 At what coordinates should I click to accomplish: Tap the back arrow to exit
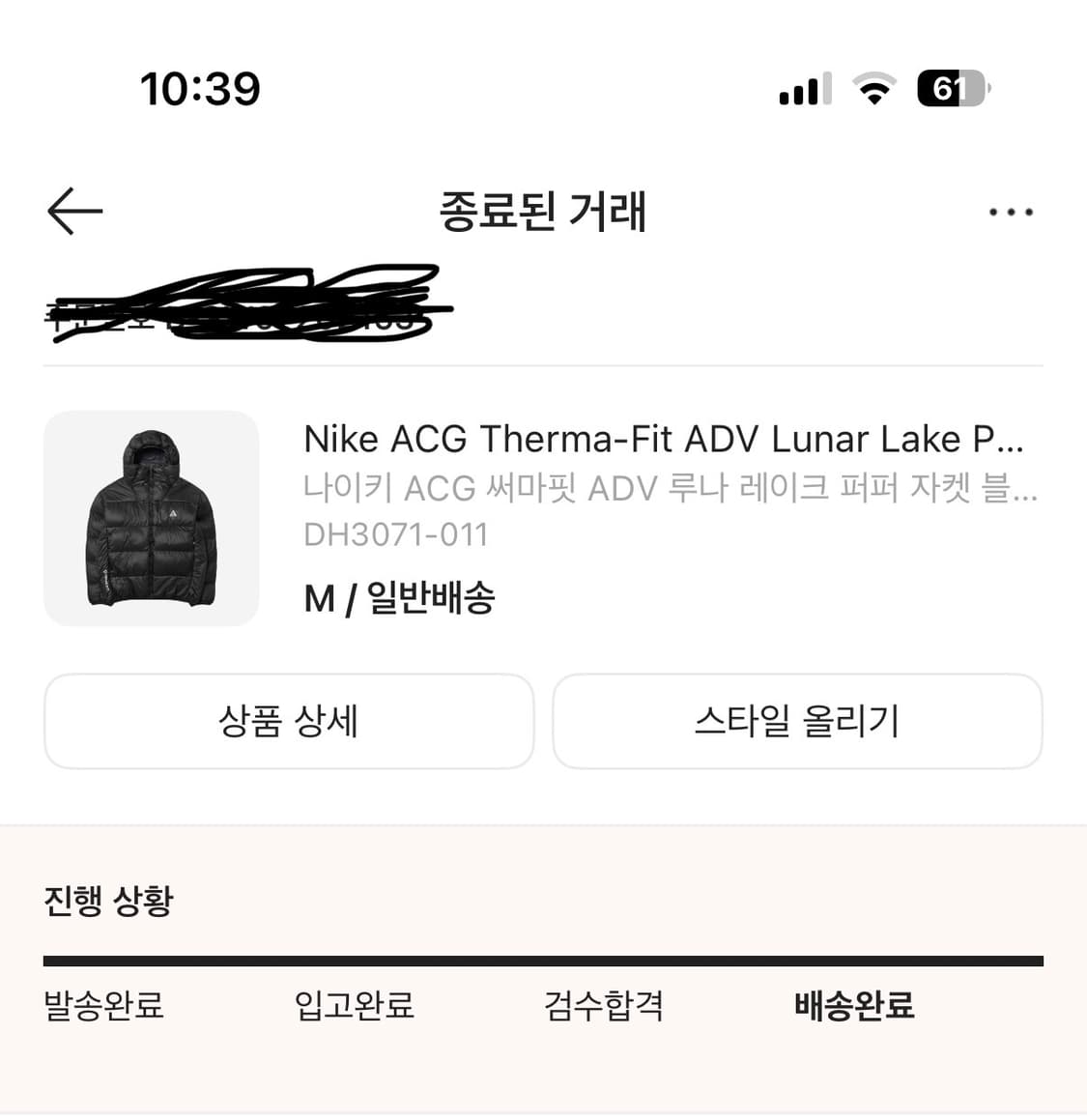[x=73, y=211]
